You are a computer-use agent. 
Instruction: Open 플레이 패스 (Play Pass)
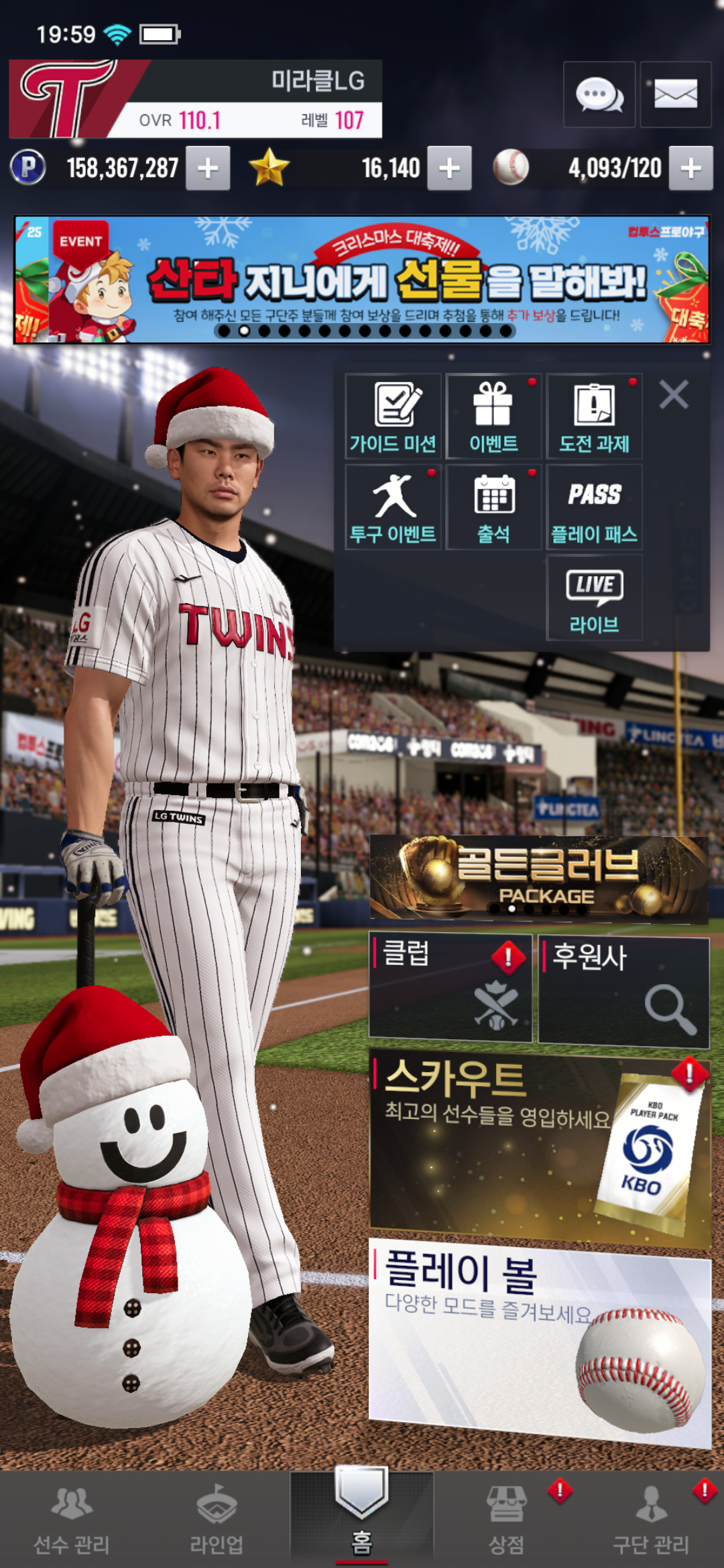[594, 507]
